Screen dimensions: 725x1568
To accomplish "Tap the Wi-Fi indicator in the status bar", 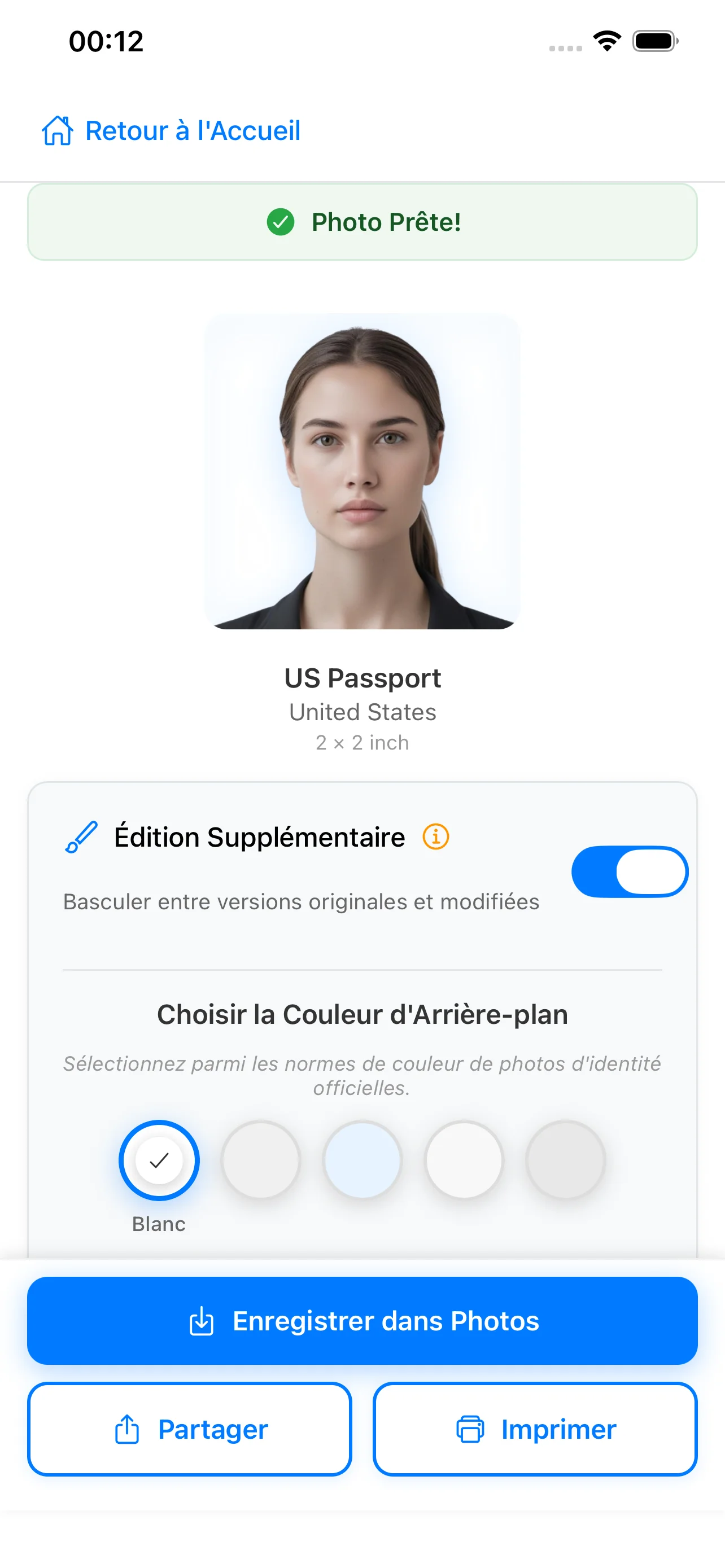I will click(606, 40).
